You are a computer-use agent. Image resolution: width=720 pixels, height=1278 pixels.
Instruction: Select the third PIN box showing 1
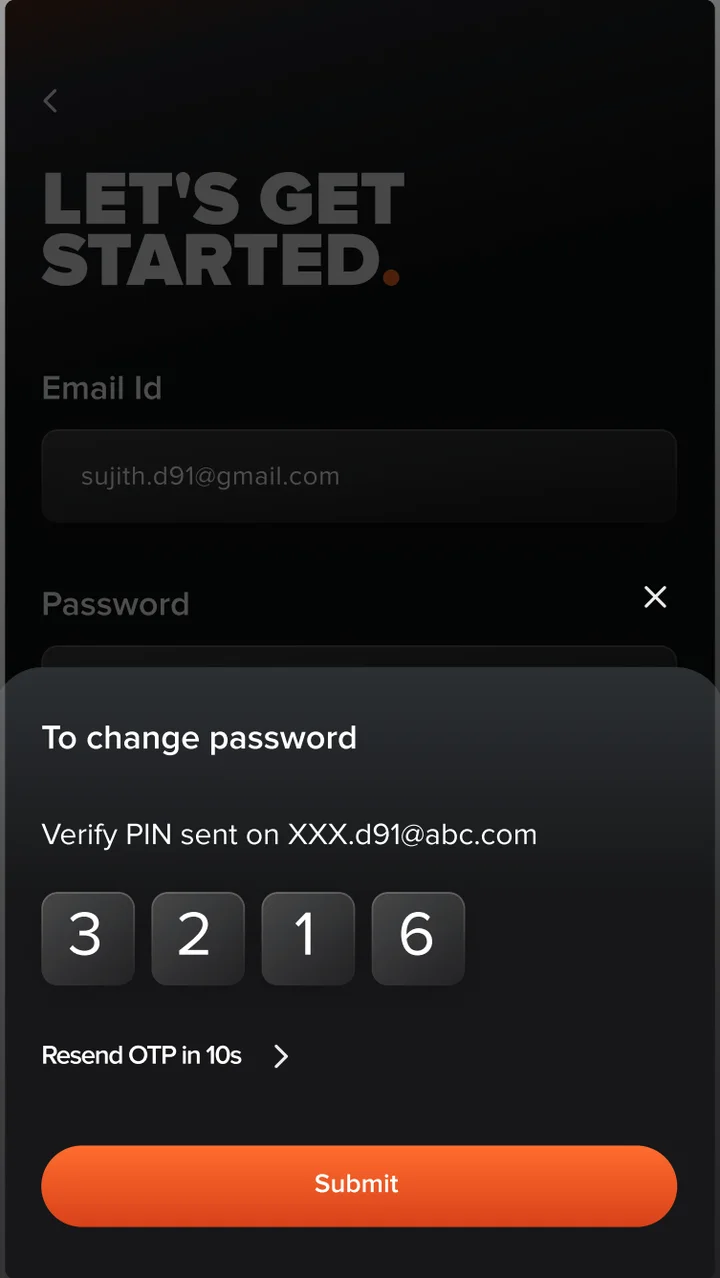point(308,938)
